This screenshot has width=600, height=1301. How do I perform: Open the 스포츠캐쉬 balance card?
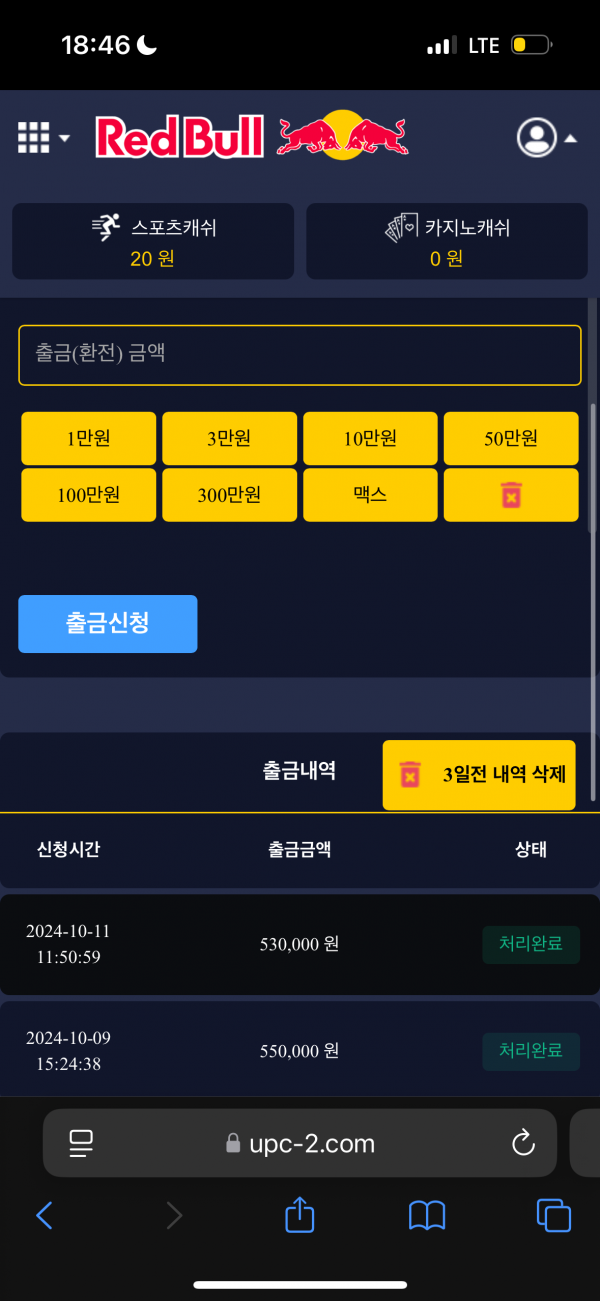[153, 241]
